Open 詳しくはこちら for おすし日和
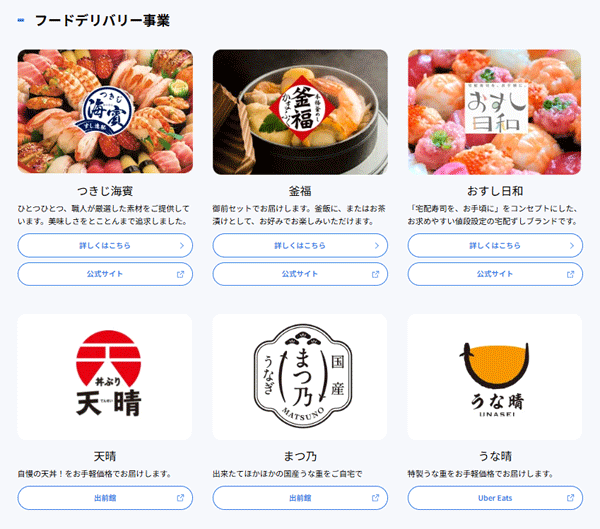Screen dimensions: 600x529 pos(495,245)
